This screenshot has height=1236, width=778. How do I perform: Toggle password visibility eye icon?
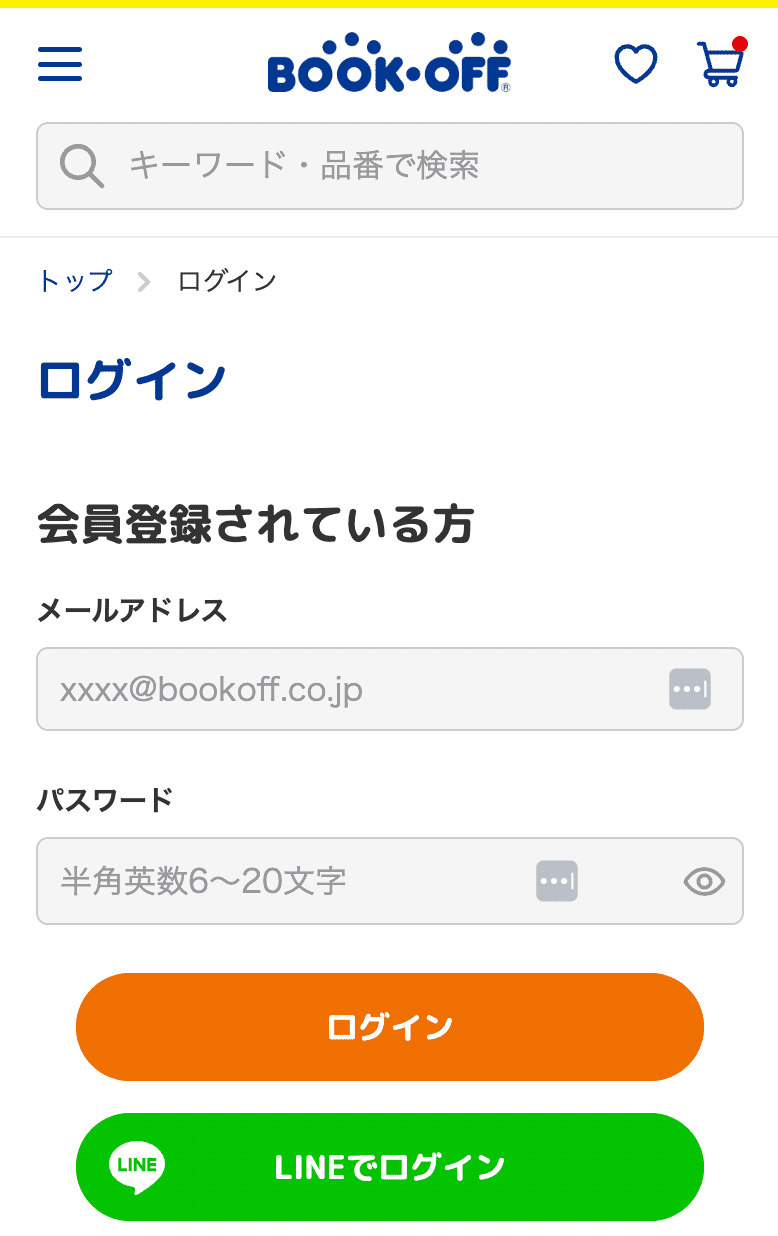tap(704, 881)
